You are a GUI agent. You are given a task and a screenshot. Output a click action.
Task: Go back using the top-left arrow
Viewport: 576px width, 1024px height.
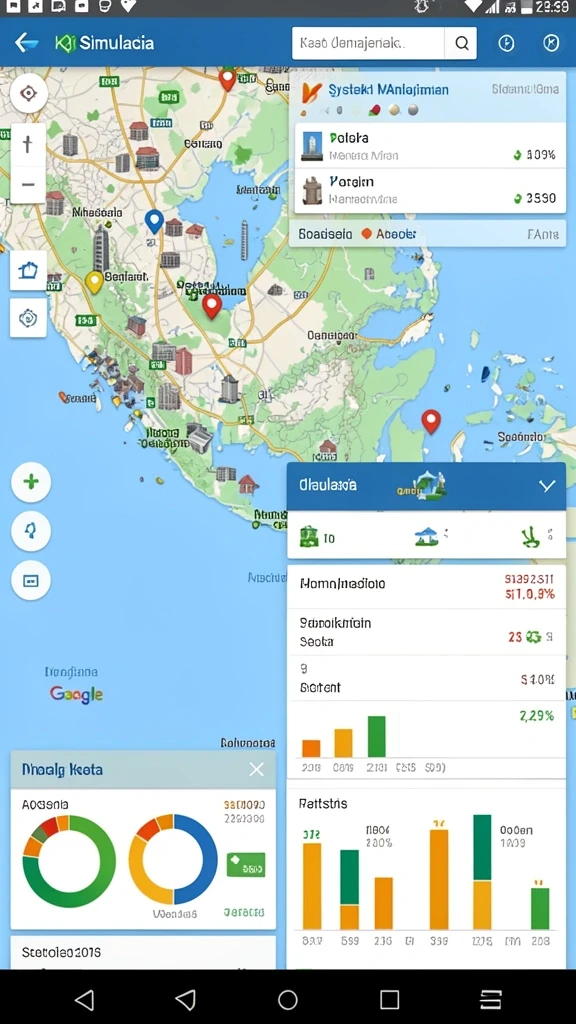pos(25,43)
